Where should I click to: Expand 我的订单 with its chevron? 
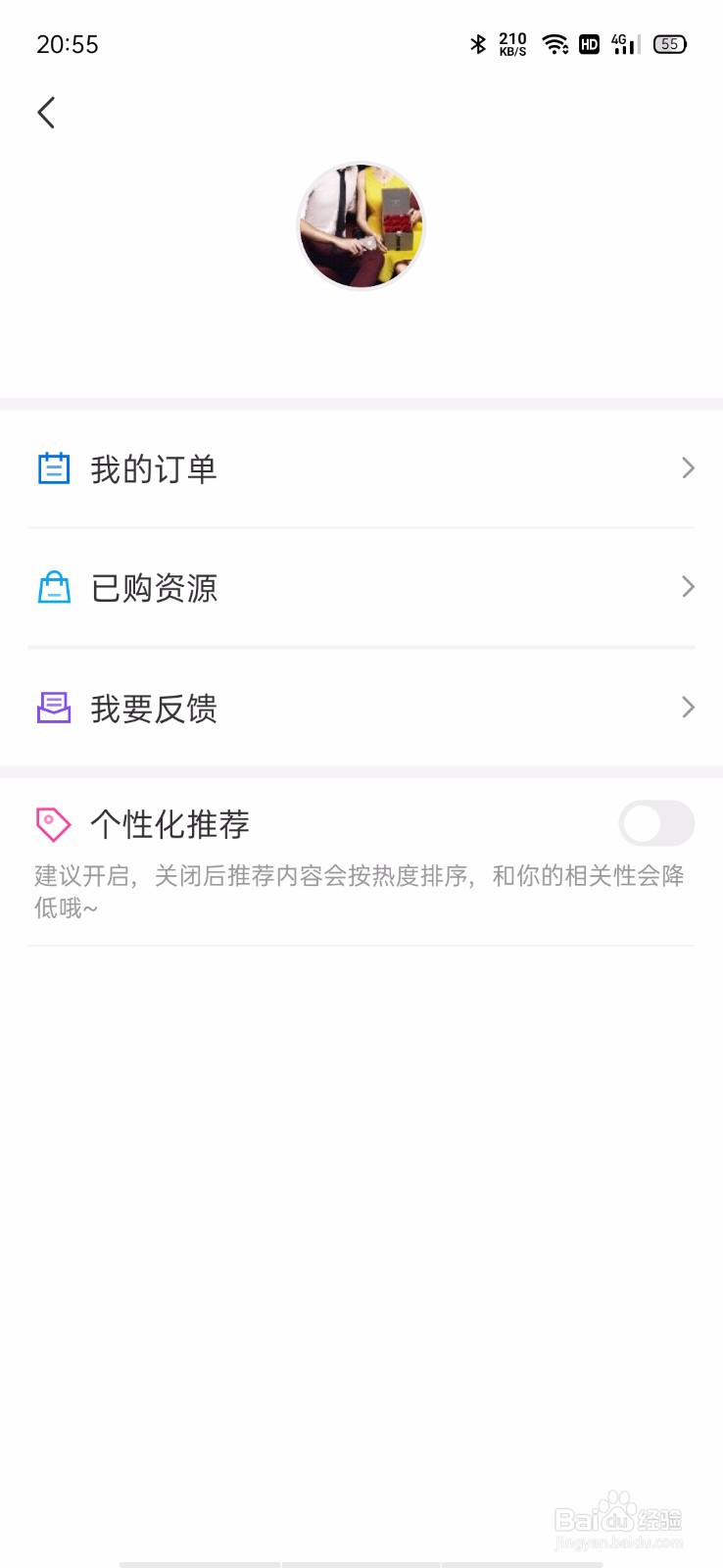688,468
